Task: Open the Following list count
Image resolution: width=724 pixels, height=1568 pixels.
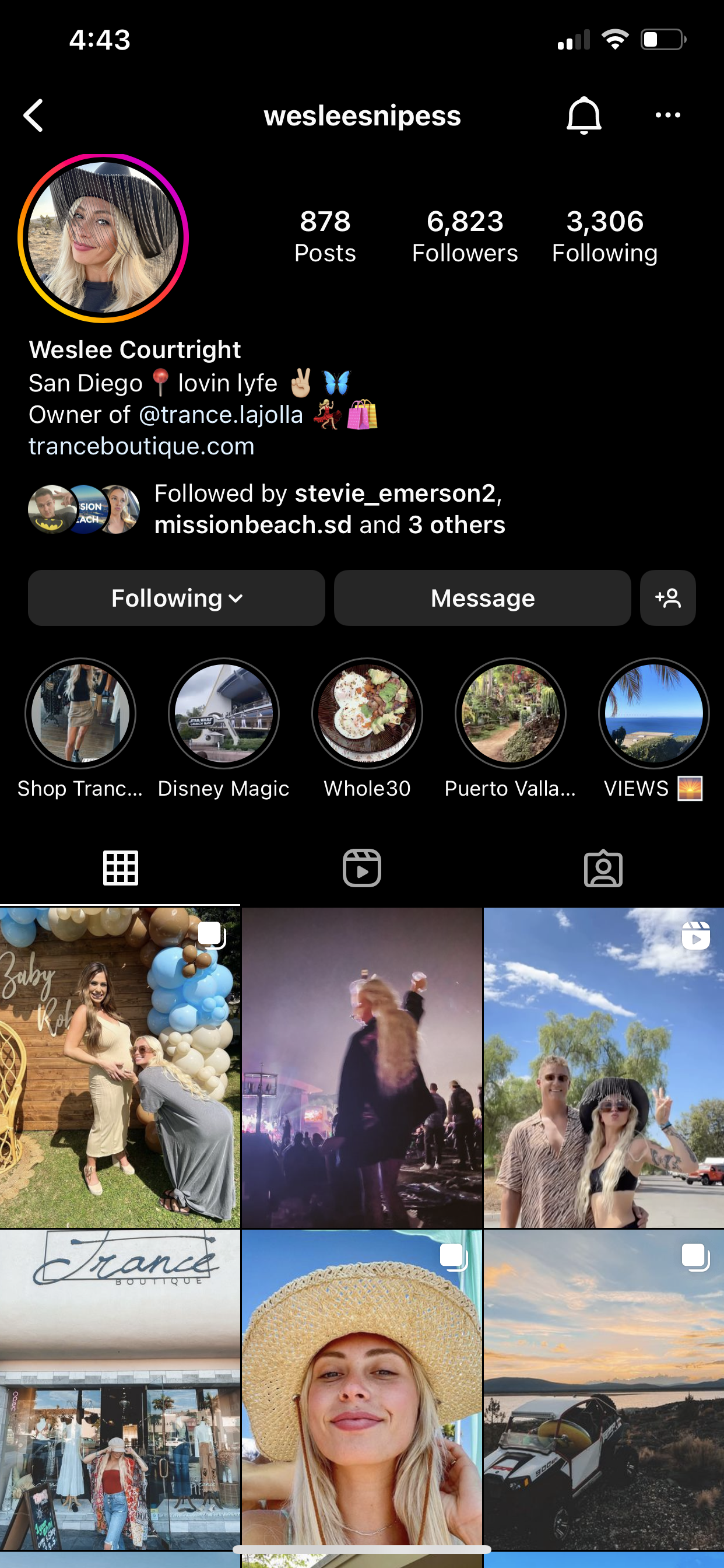Action: click(604, 236)
